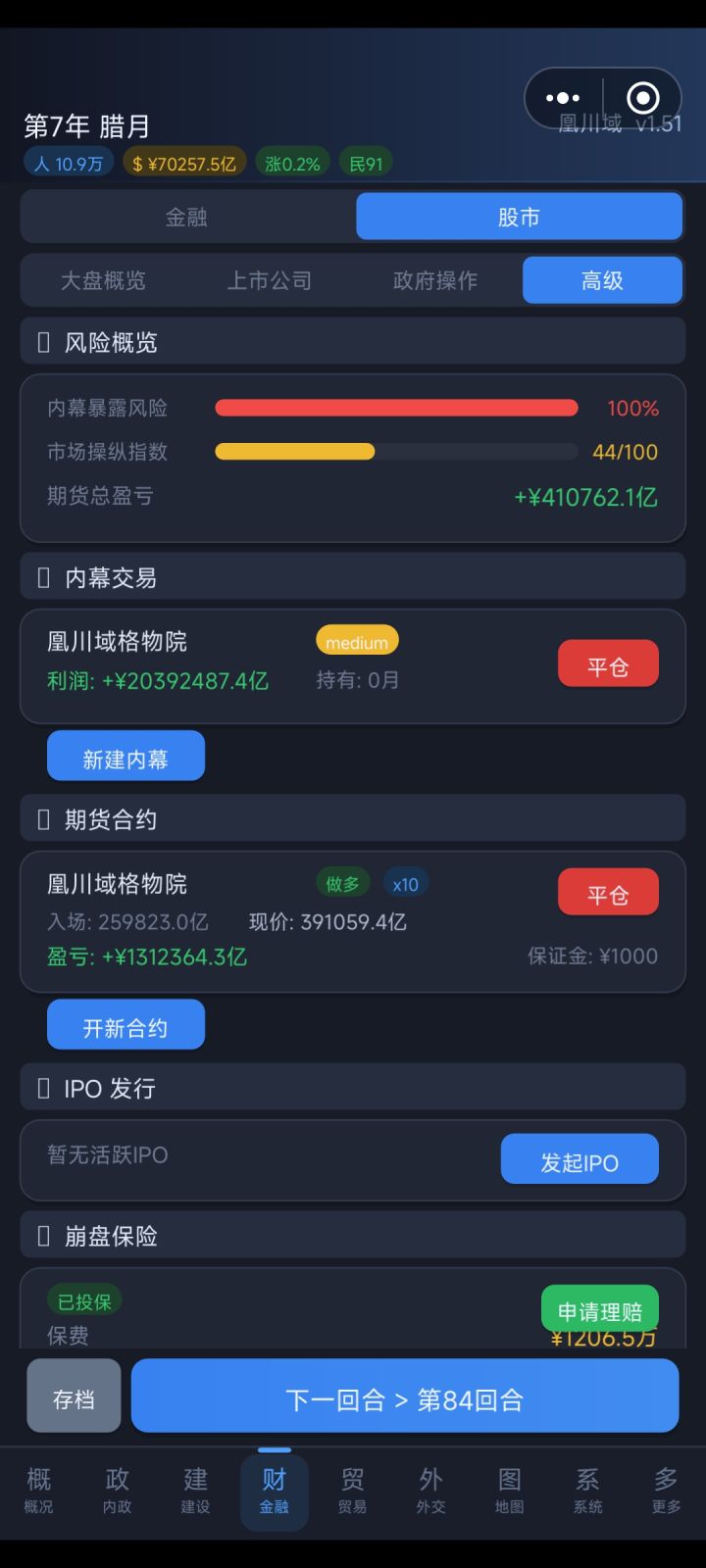Open the 政府操作 government actions tab
The width and height of the screenshot is (706, 1568).
[434, 280]
